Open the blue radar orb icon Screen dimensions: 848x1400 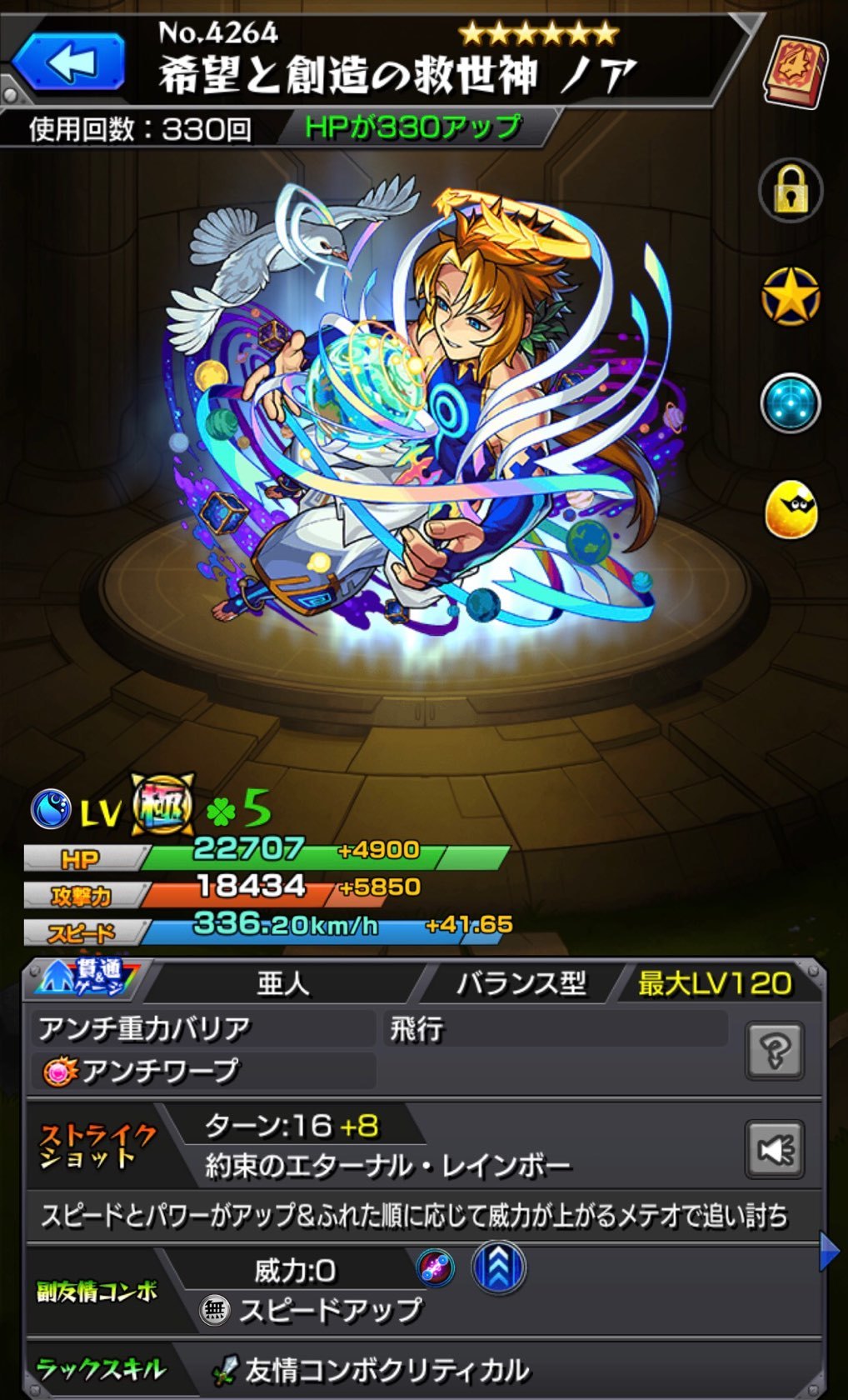[790, 403]
